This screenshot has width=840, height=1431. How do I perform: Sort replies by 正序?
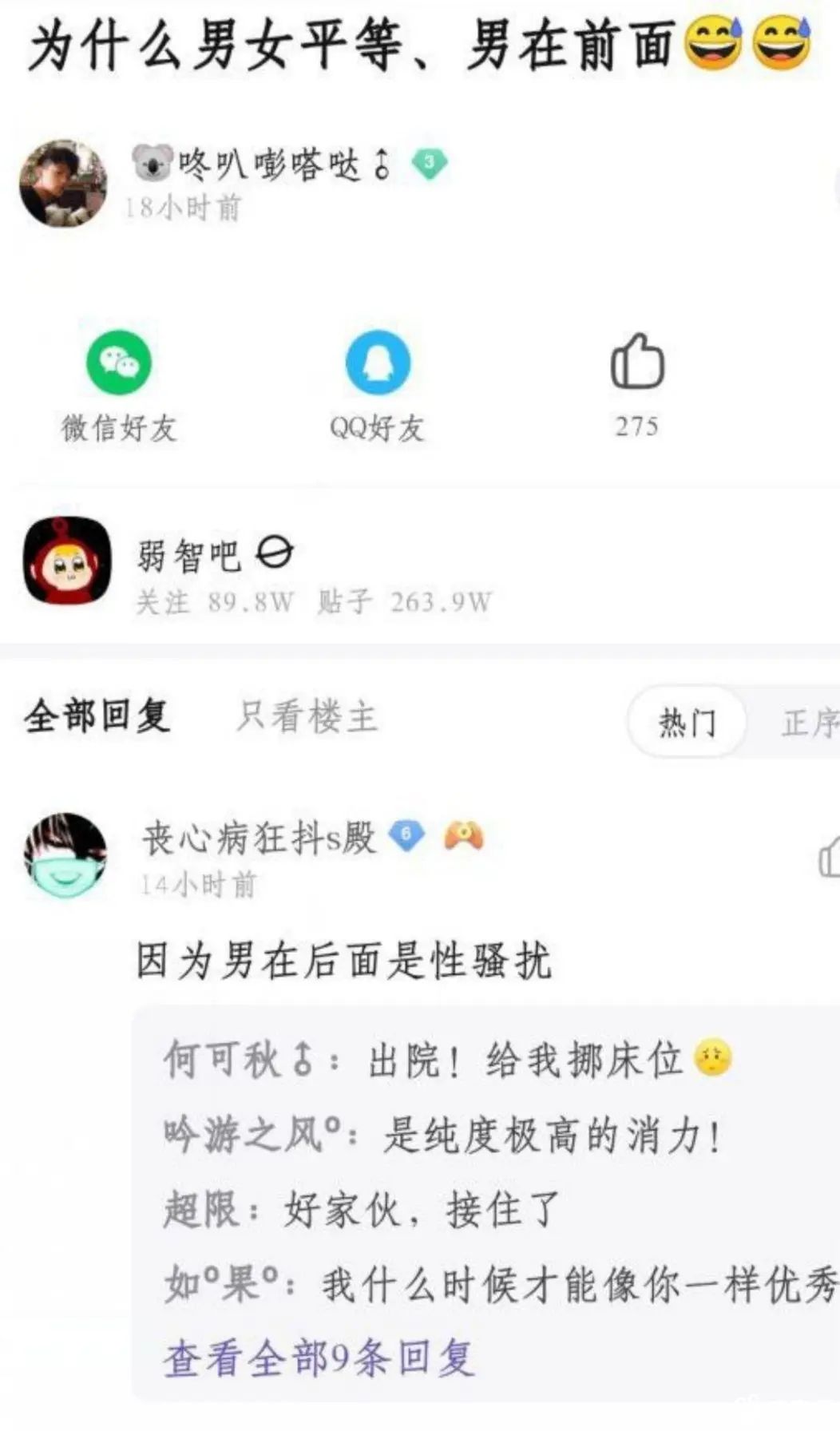click(808, 723)
